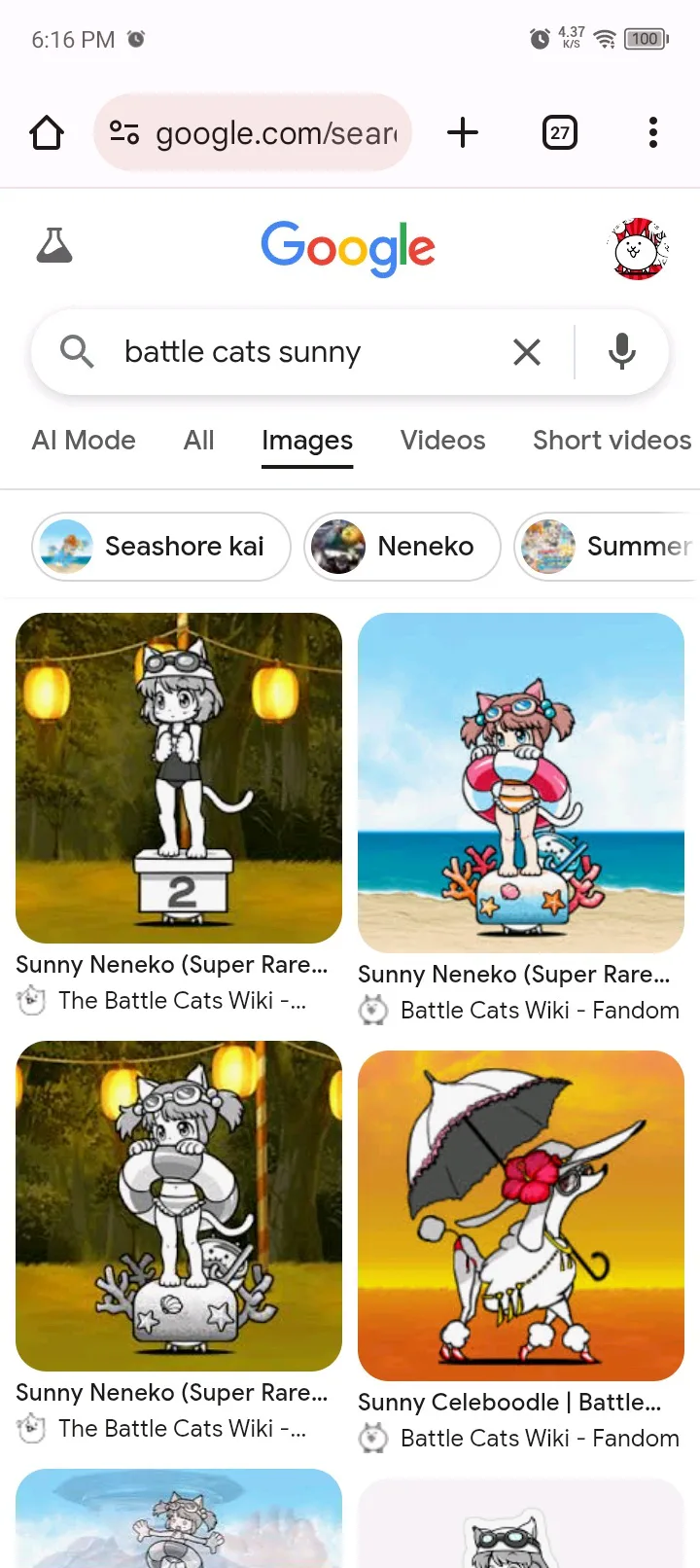The image size is (700, 1568).
Task: Start a voice search with the microphone
Action: point(622,351)
